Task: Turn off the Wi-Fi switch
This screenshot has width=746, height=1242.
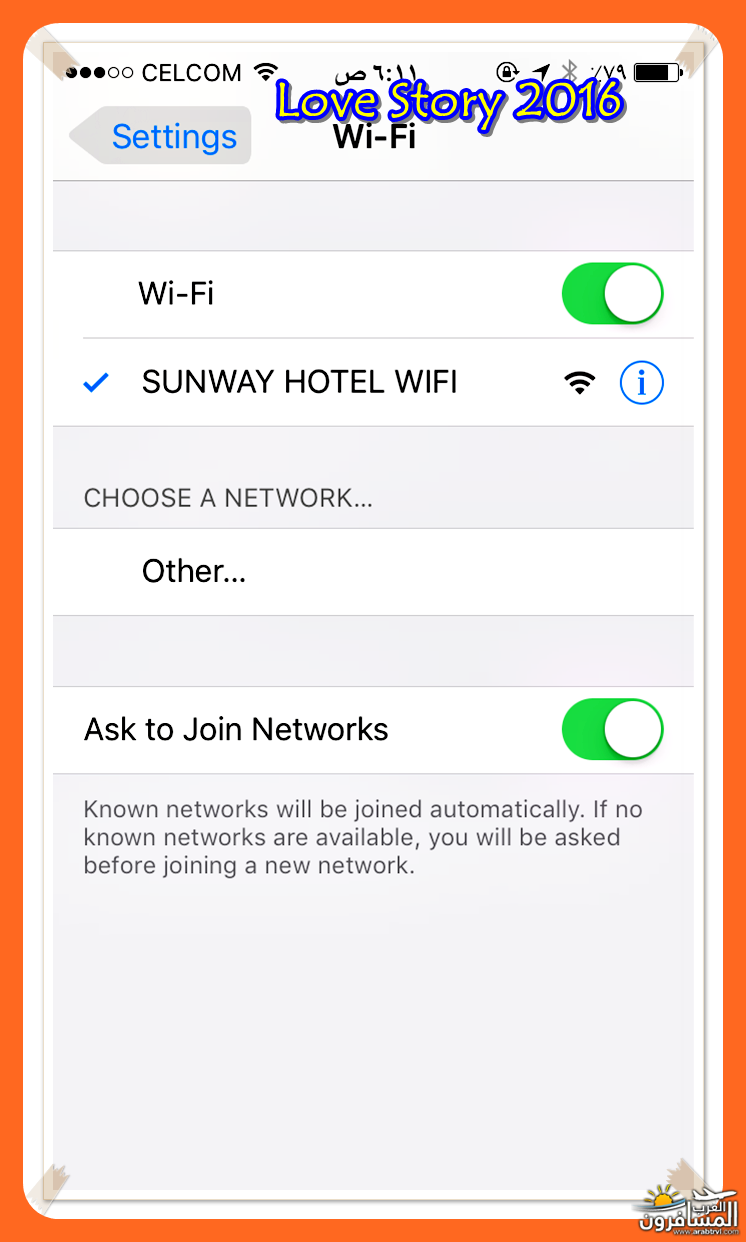Action: pos(612,294)
